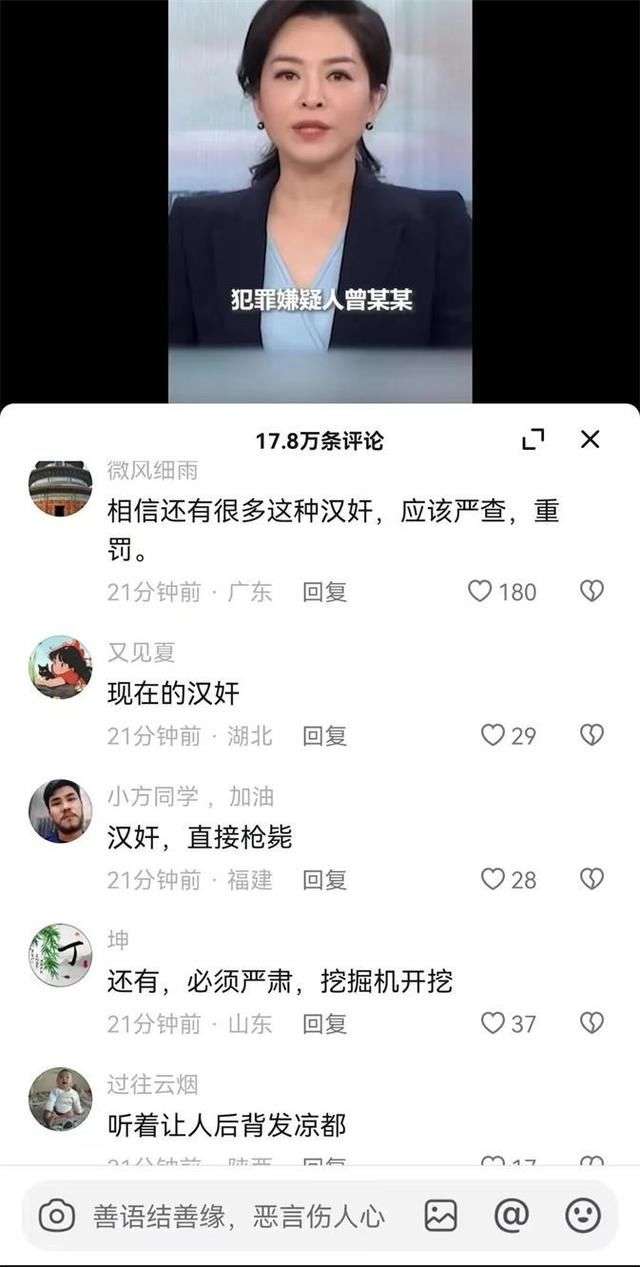Screen dimensions: 640x1267
Task: Dislike 又见夏's comment
Action: (x=592, y=735)
